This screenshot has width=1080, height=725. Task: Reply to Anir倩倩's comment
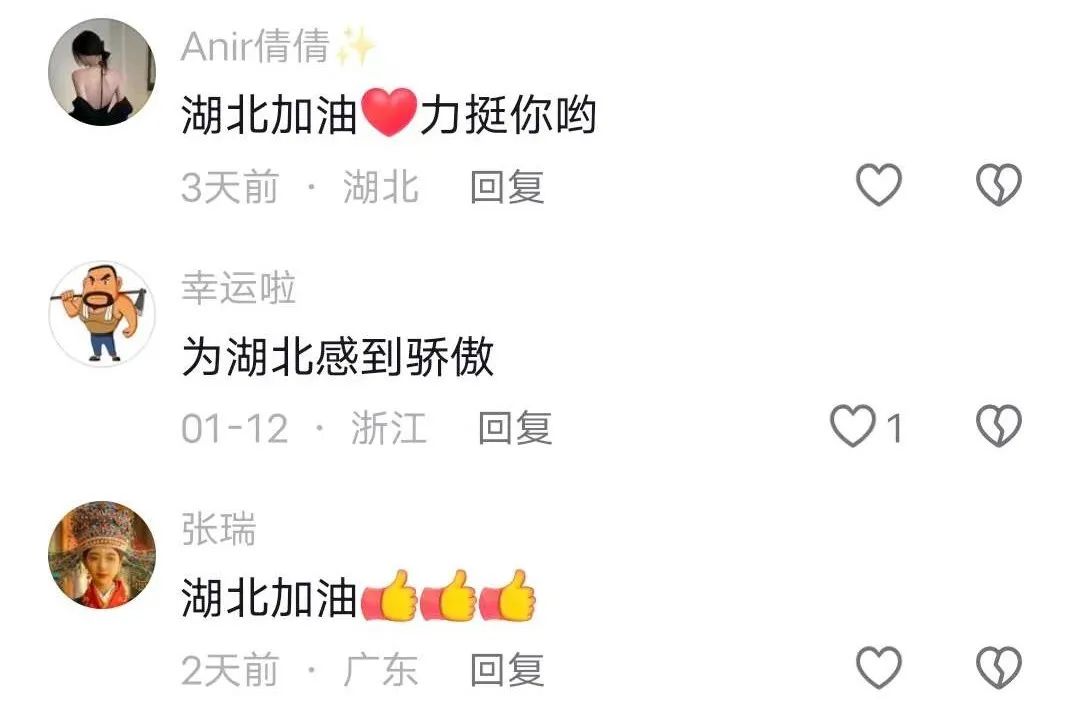click(507, 187)
